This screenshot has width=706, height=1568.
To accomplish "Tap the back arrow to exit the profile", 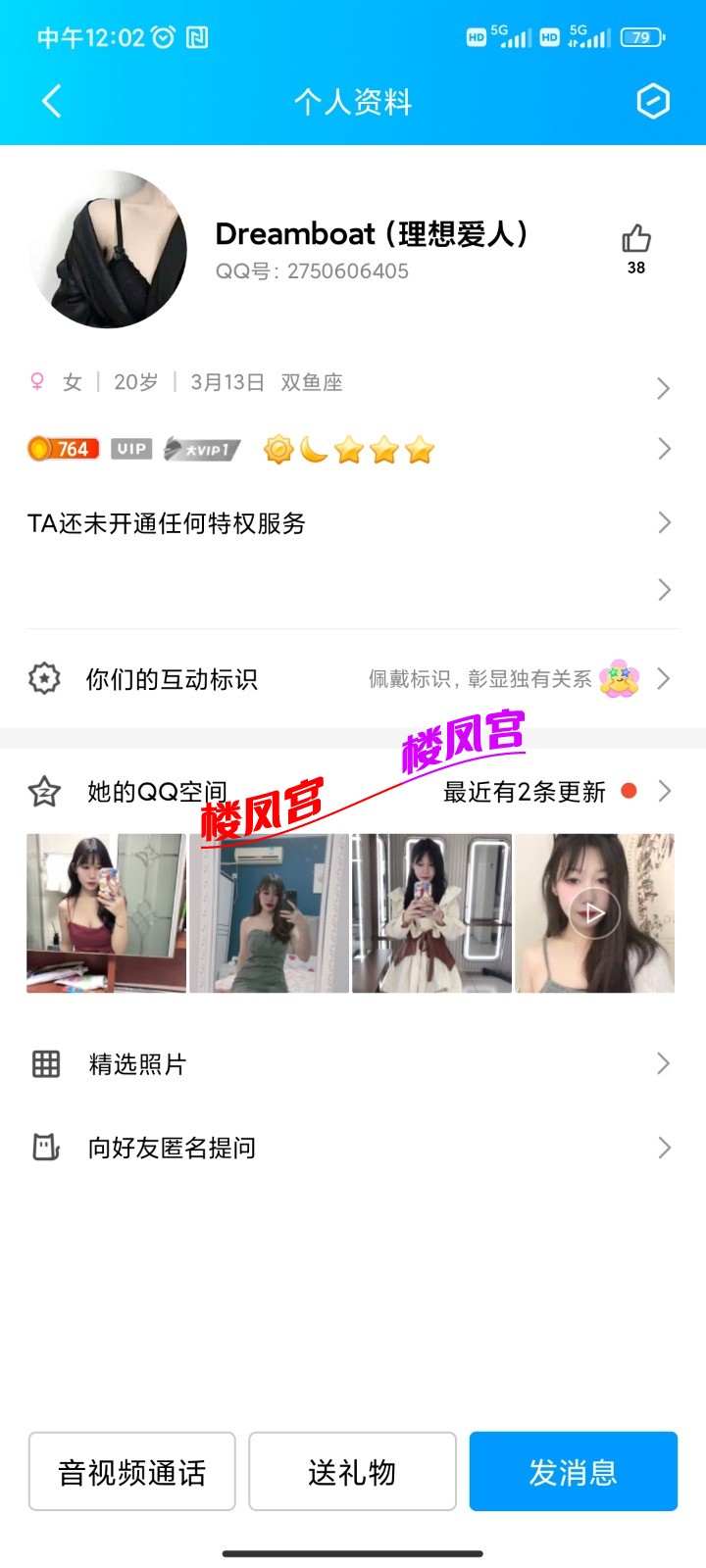I will click(51, 101).
